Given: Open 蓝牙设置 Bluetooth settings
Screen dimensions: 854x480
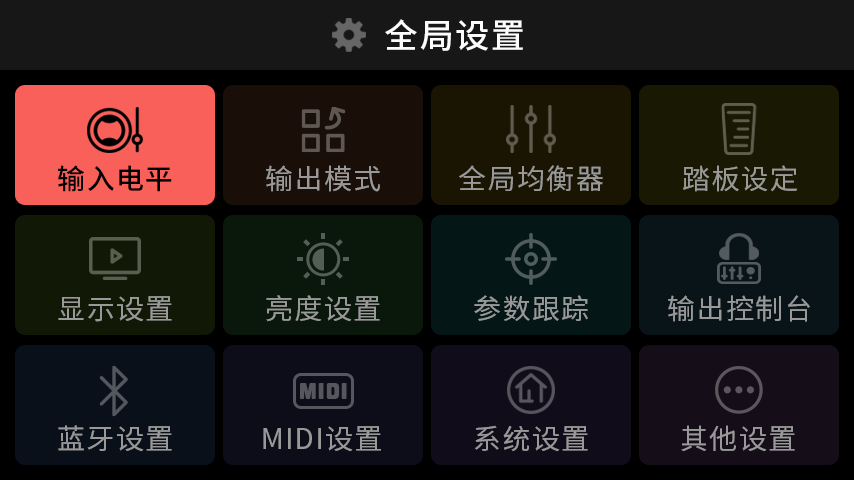Looking at the screenshot, I should click(x=115, y=405).
